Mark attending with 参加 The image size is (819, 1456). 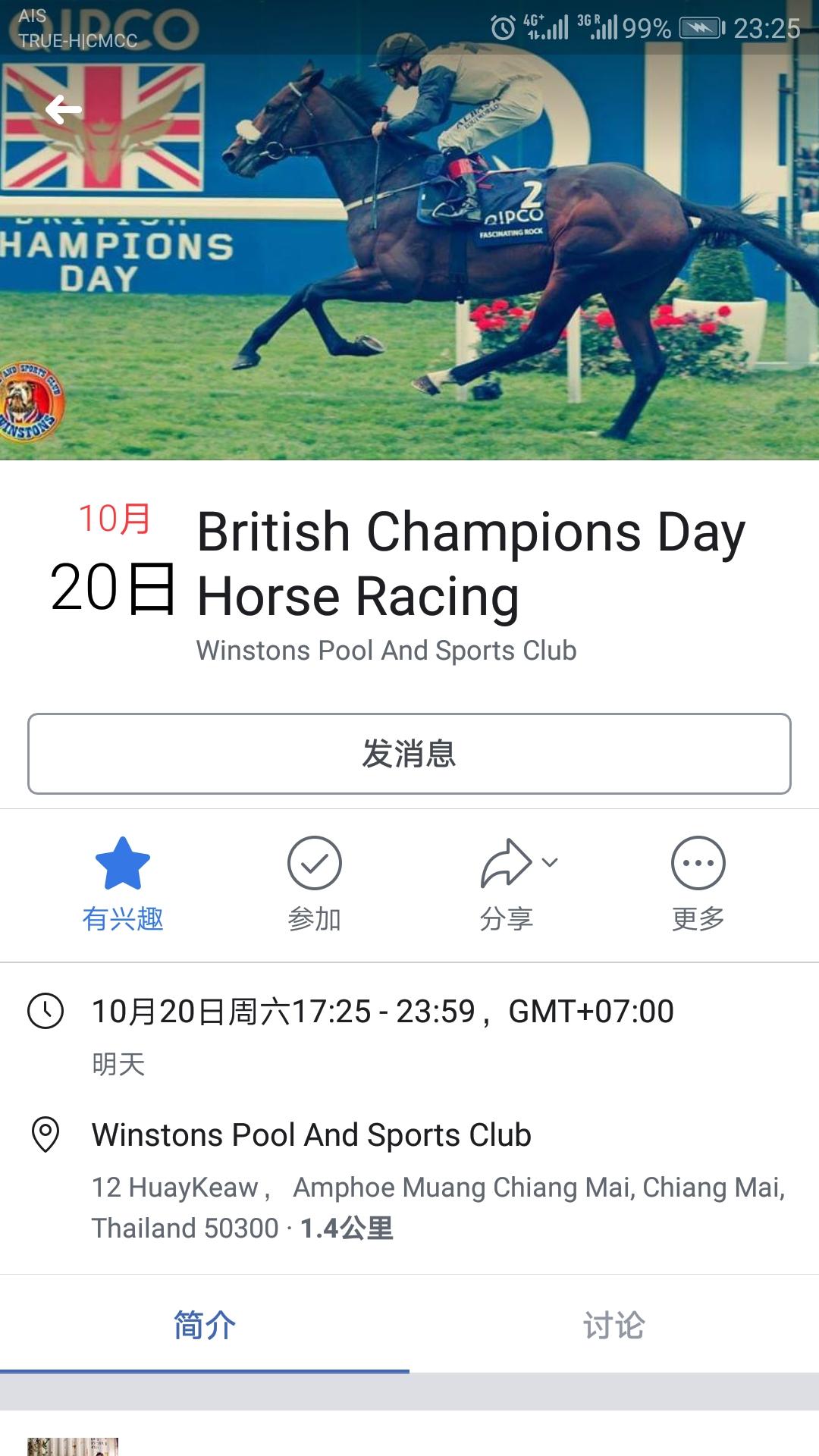pyautogui.click(x=315, y=885)
